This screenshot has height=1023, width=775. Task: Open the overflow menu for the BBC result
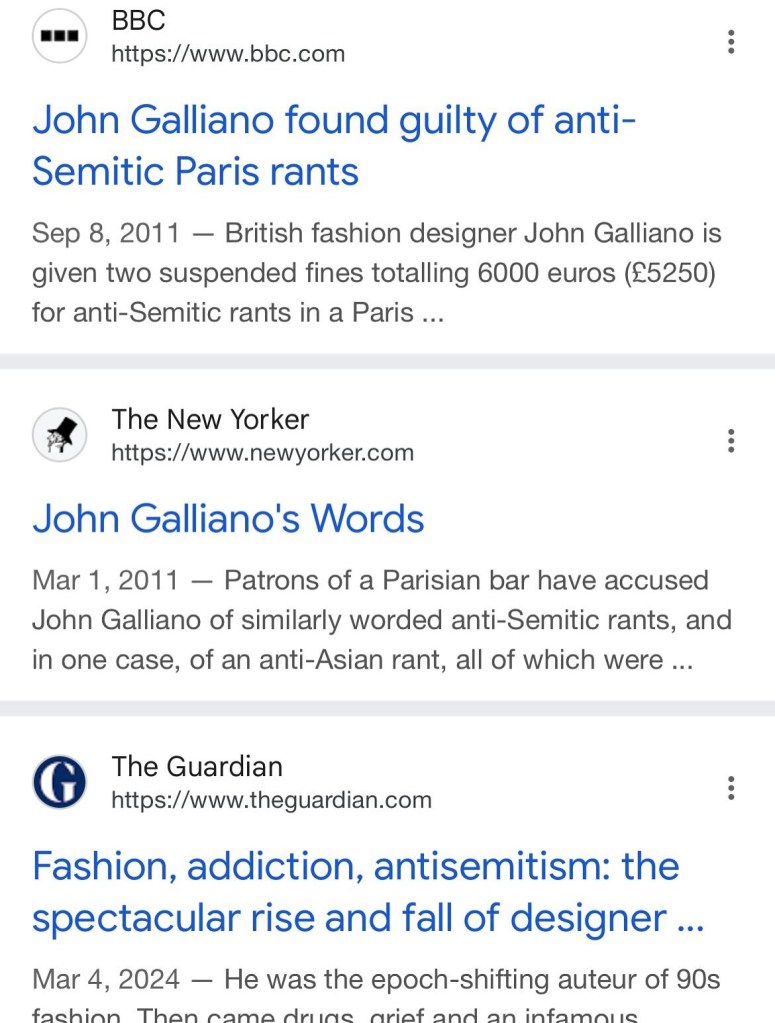pyautogui.click(x=731, y=42)
